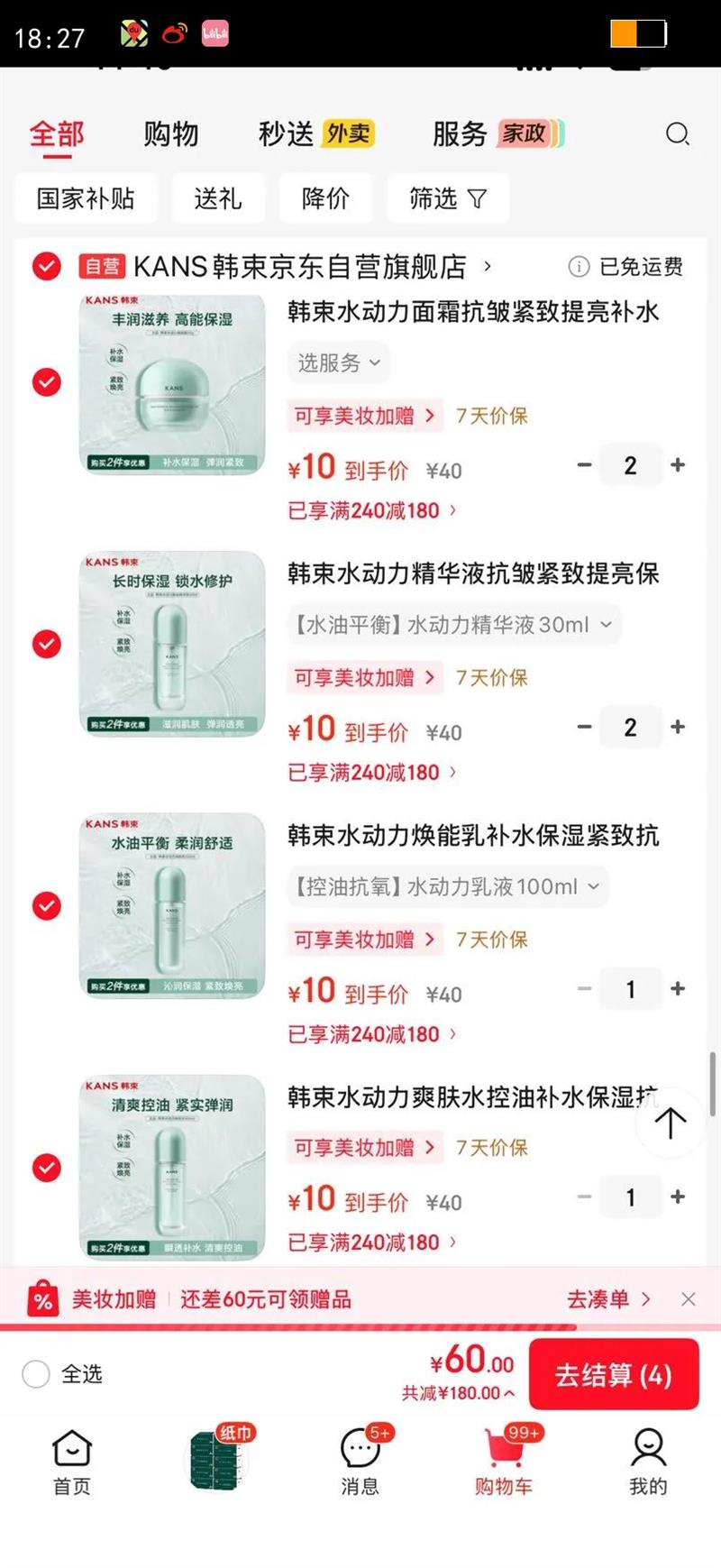Tap 去结算 to checkout
Image resolution: width=721 pixels, height=1568 pixels.
pyautogui.click(x=614, y=1374)
